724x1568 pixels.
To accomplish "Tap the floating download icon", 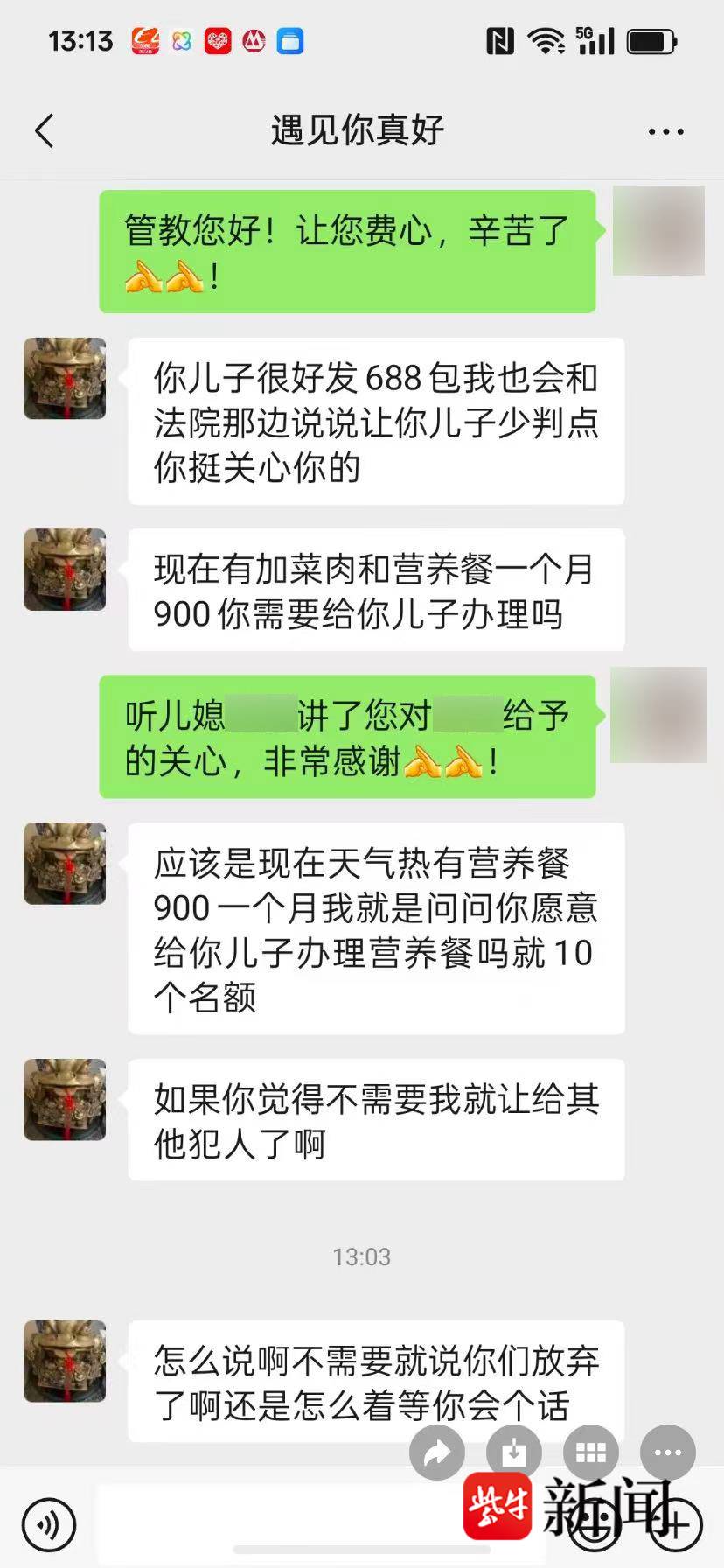I will [x=514, y=1453].
